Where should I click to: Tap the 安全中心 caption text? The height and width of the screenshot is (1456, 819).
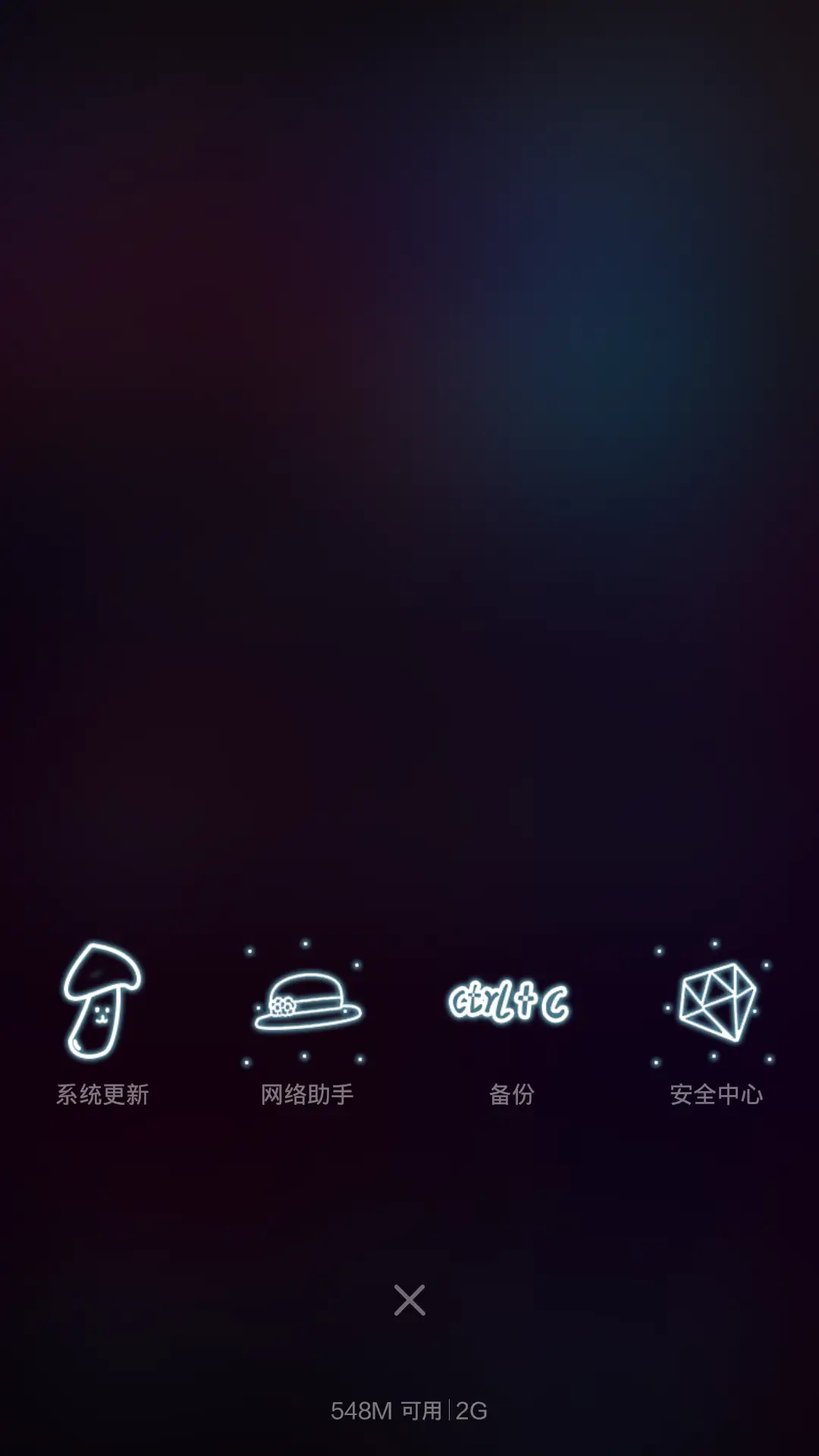pyautogui.click(x=717, y=1094)
